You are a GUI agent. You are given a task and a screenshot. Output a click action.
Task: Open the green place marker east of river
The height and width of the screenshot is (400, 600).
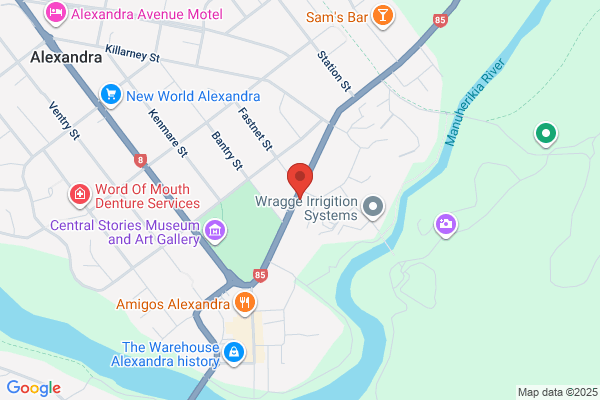click(x=546, y=134)
